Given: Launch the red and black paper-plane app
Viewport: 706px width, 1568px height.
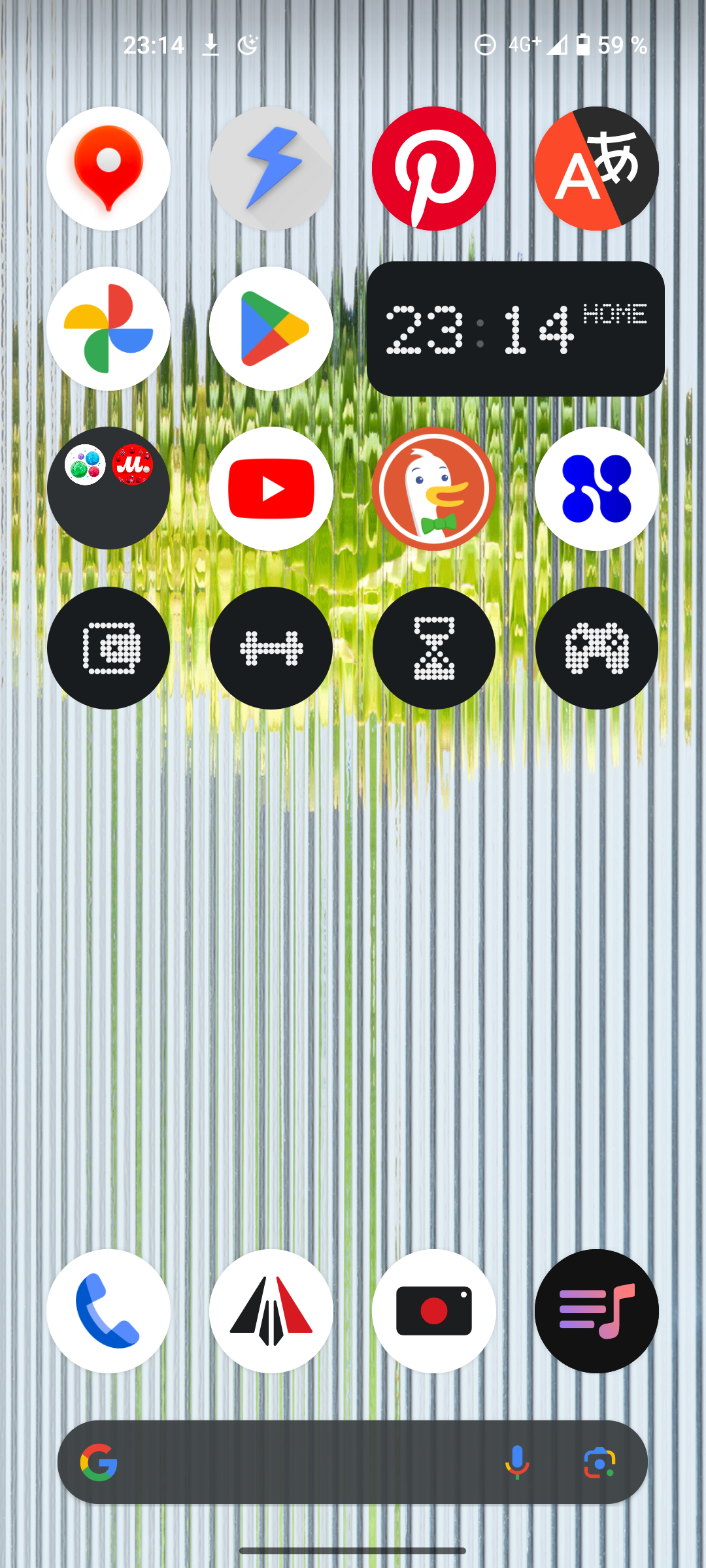Looking at the screenshot, I should click(271, 1311).
